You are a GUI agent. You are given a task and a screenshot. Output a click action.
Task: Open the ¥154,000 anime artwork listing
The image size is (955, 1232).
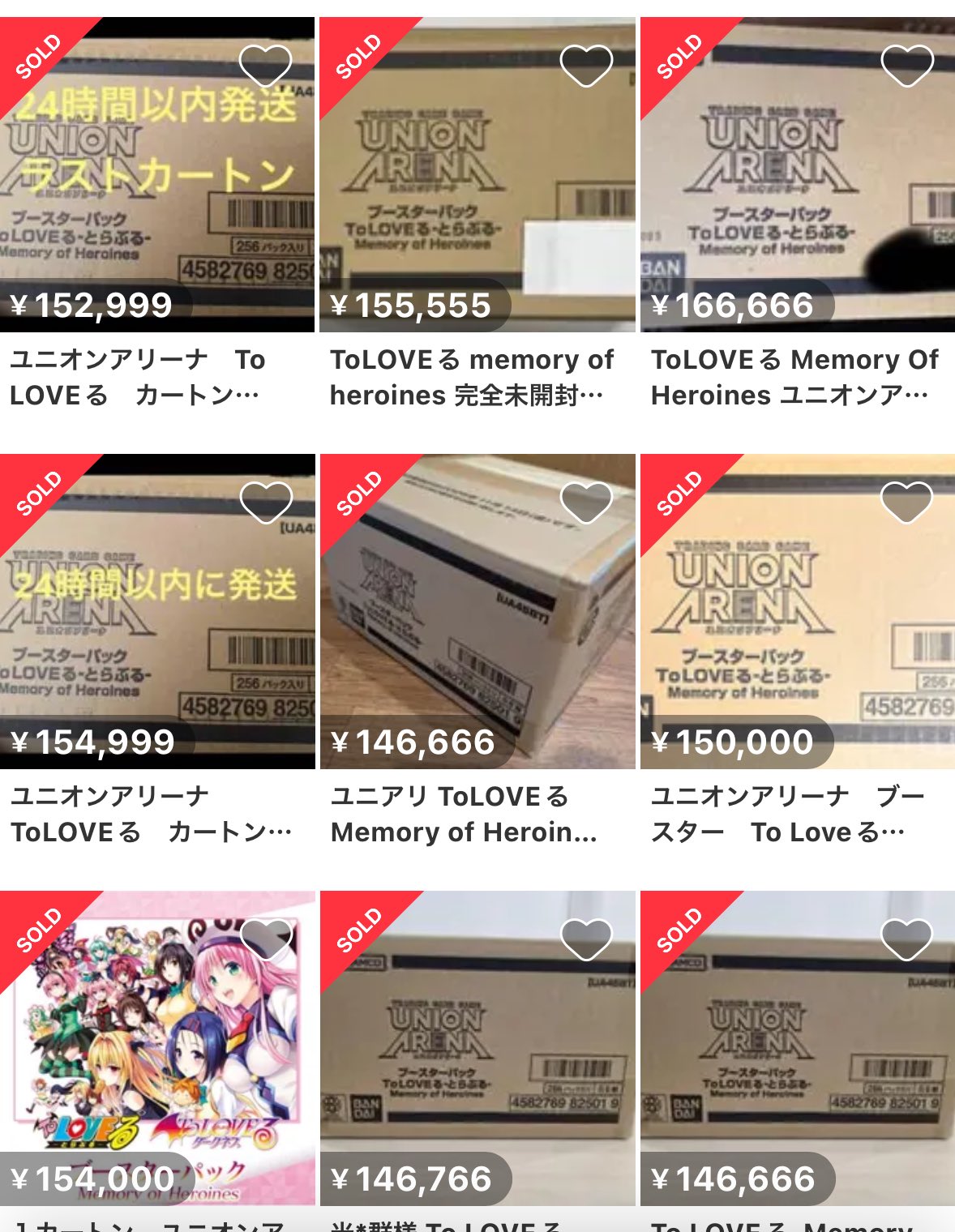[156, 1054]
